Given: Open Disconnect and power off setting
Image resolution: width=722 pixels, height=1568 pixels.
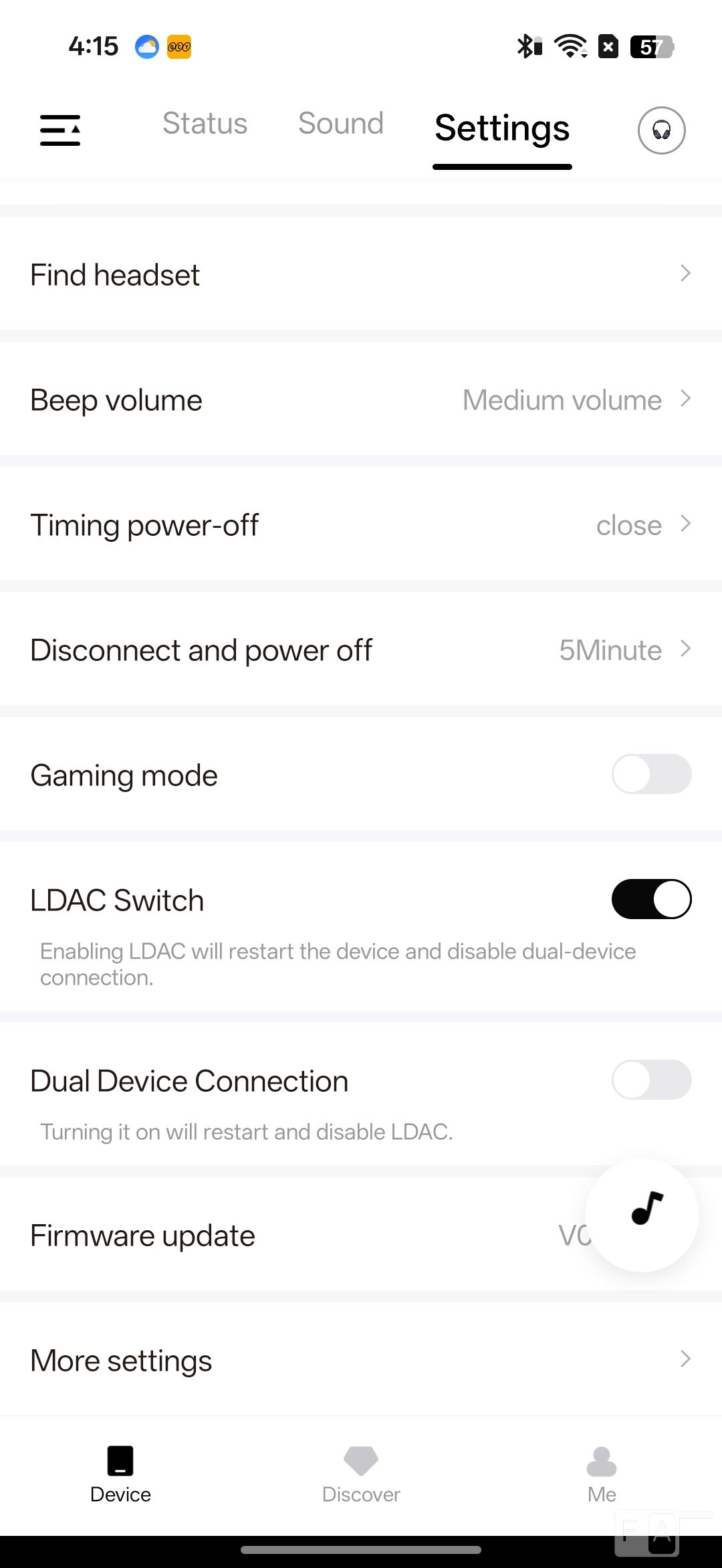Looking at the screenshot, I should pyautogui.click(x=361, y=650).
